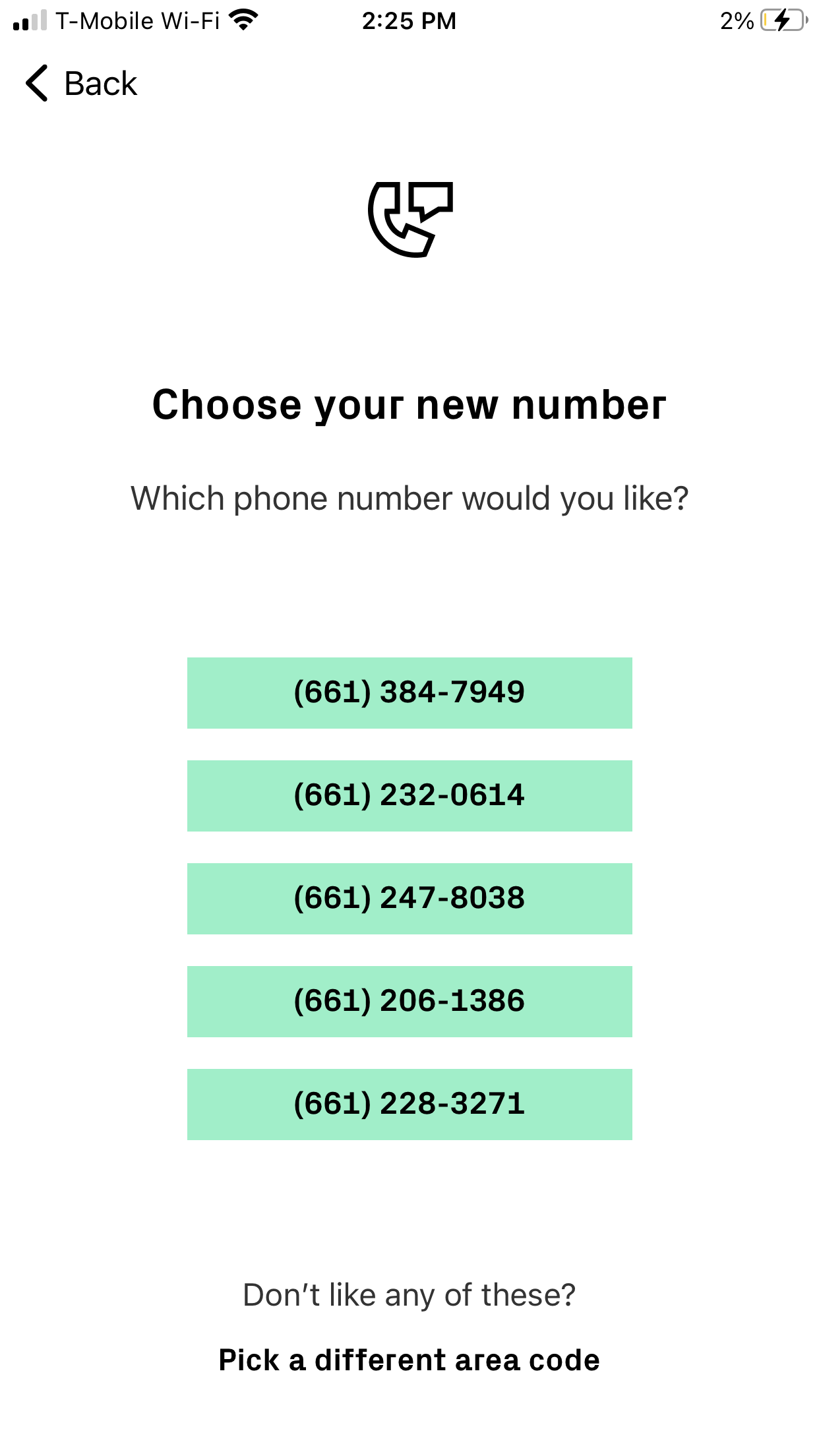
Task: Tap the (661) 206-1386 option
Action: tap(409, 1001)
